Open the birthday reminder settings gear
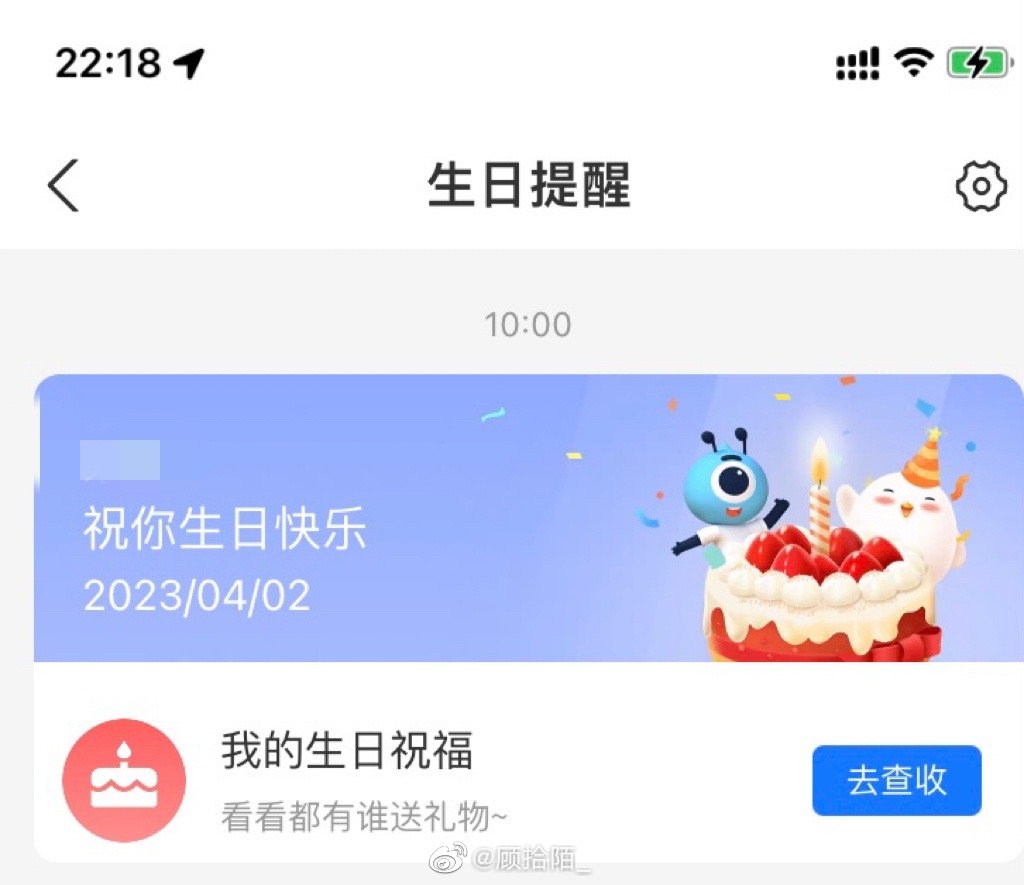This screenshot has height=885, width=1024. pyautogui.click(x=980, y=186)
